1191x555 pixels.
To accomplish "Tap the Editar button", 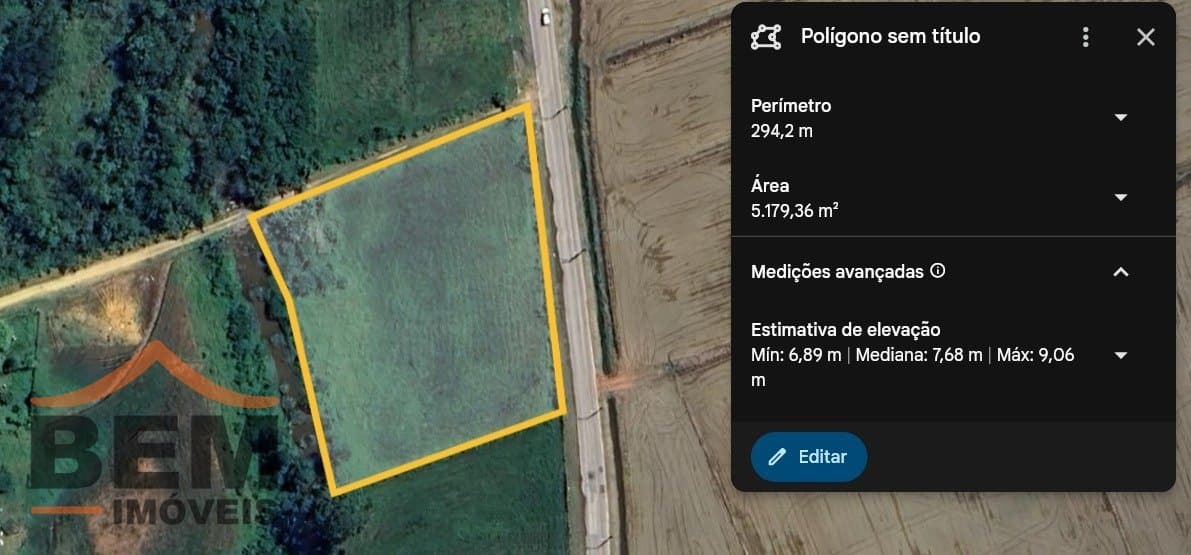I will pyautogui.click(x=808, y=457).
